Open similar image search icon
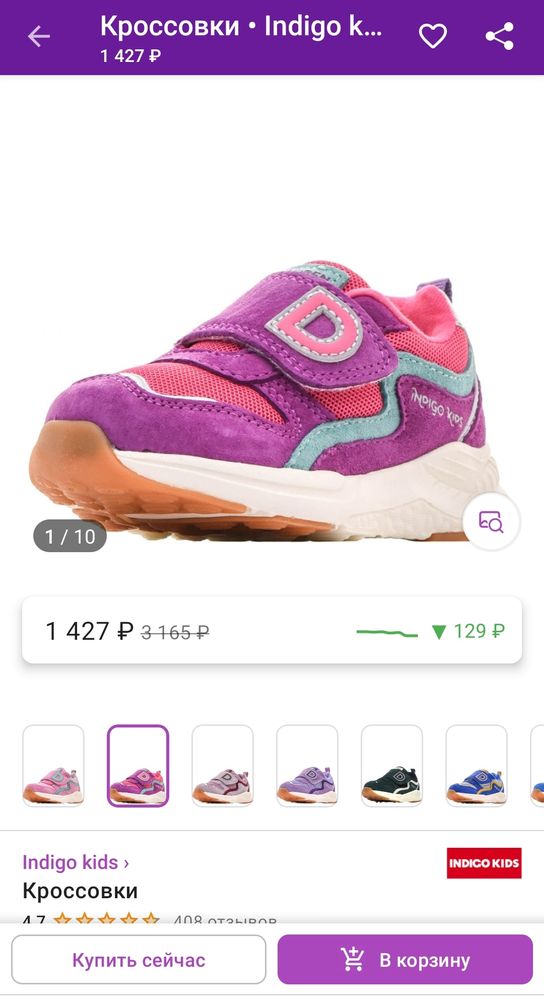The height and width of the screenshot is (1000, 544). tap(491, 521)
